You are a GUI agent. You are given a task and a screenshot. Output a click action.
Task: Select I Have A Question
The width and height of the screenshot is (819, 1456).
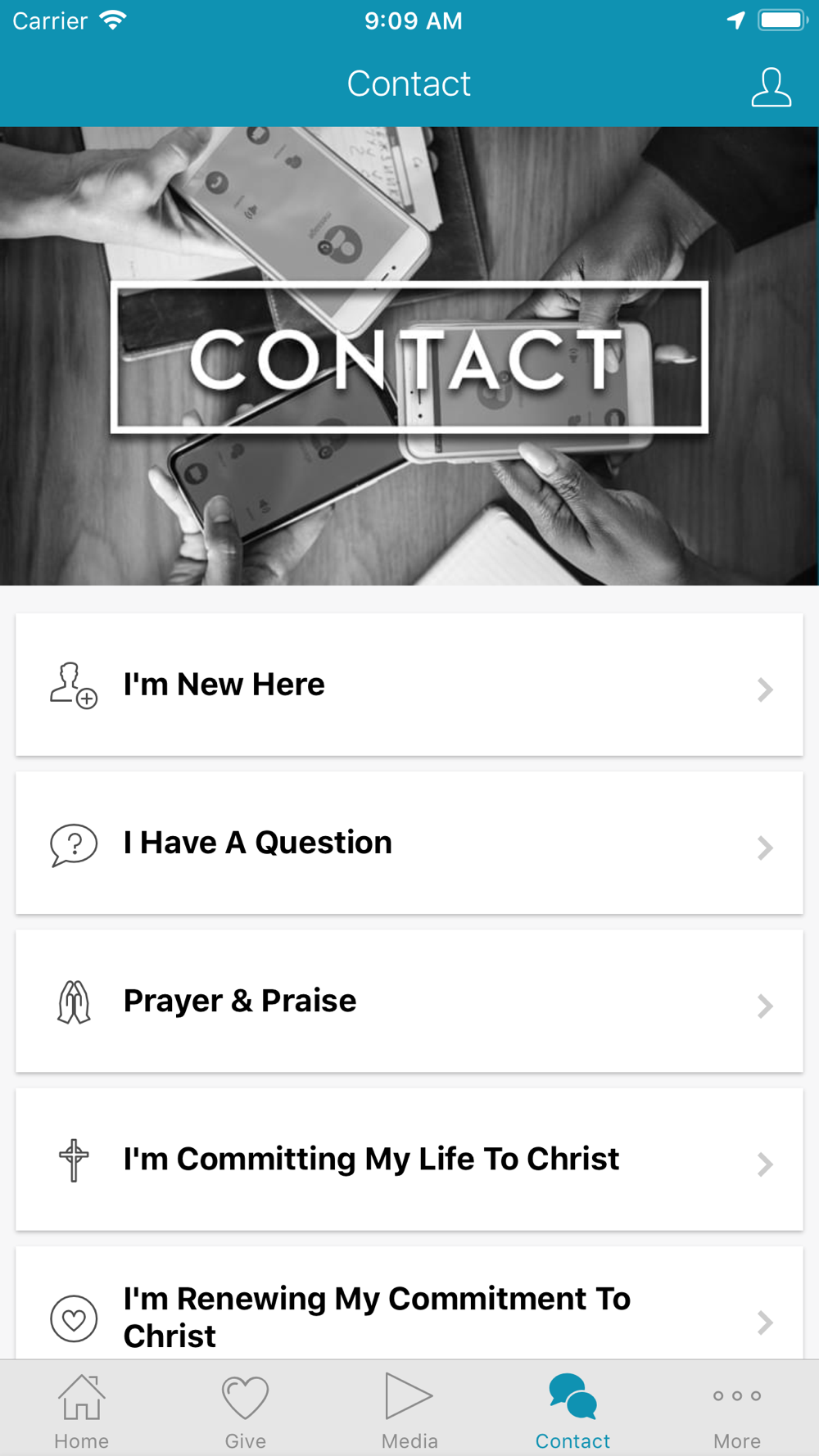(x=409, y=843)
